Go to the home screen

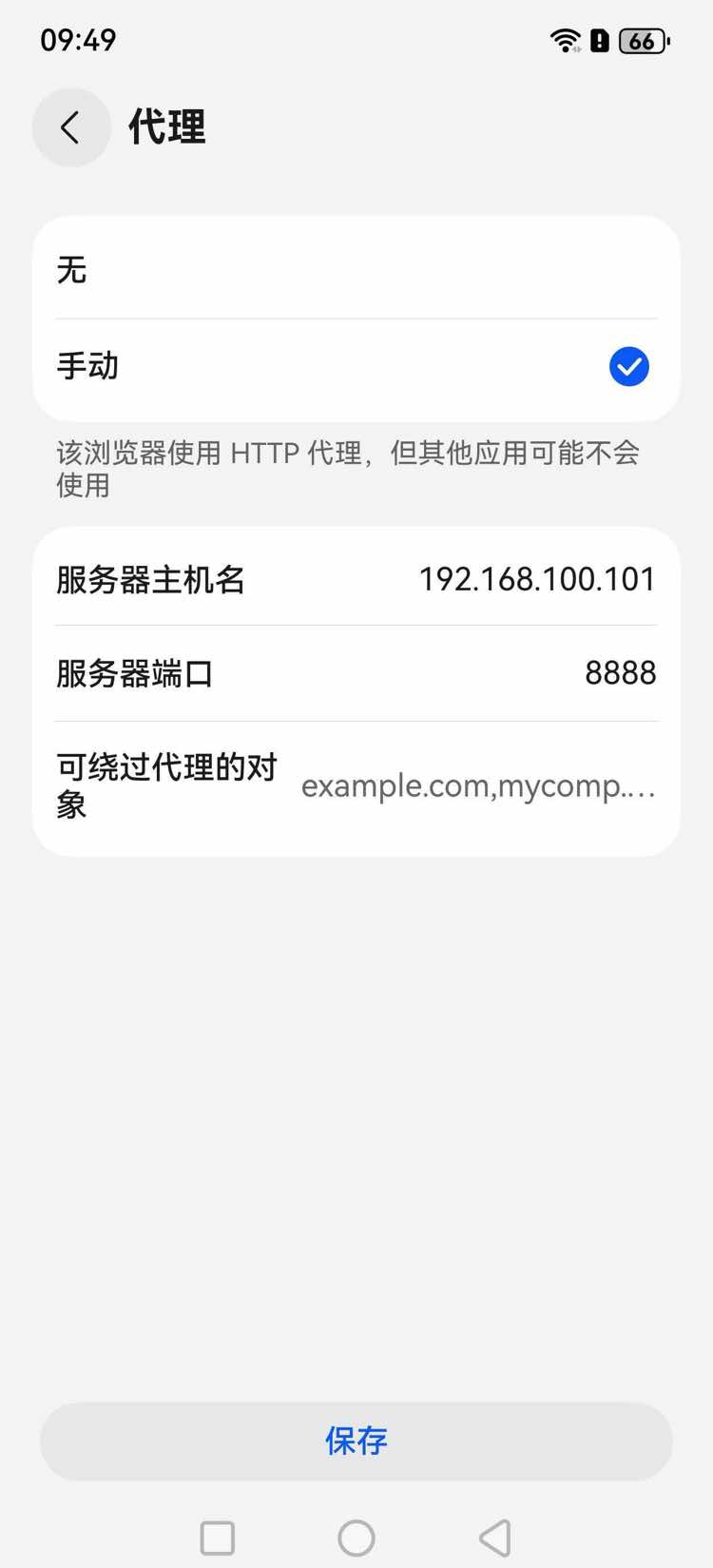(x=356, y=1538)
